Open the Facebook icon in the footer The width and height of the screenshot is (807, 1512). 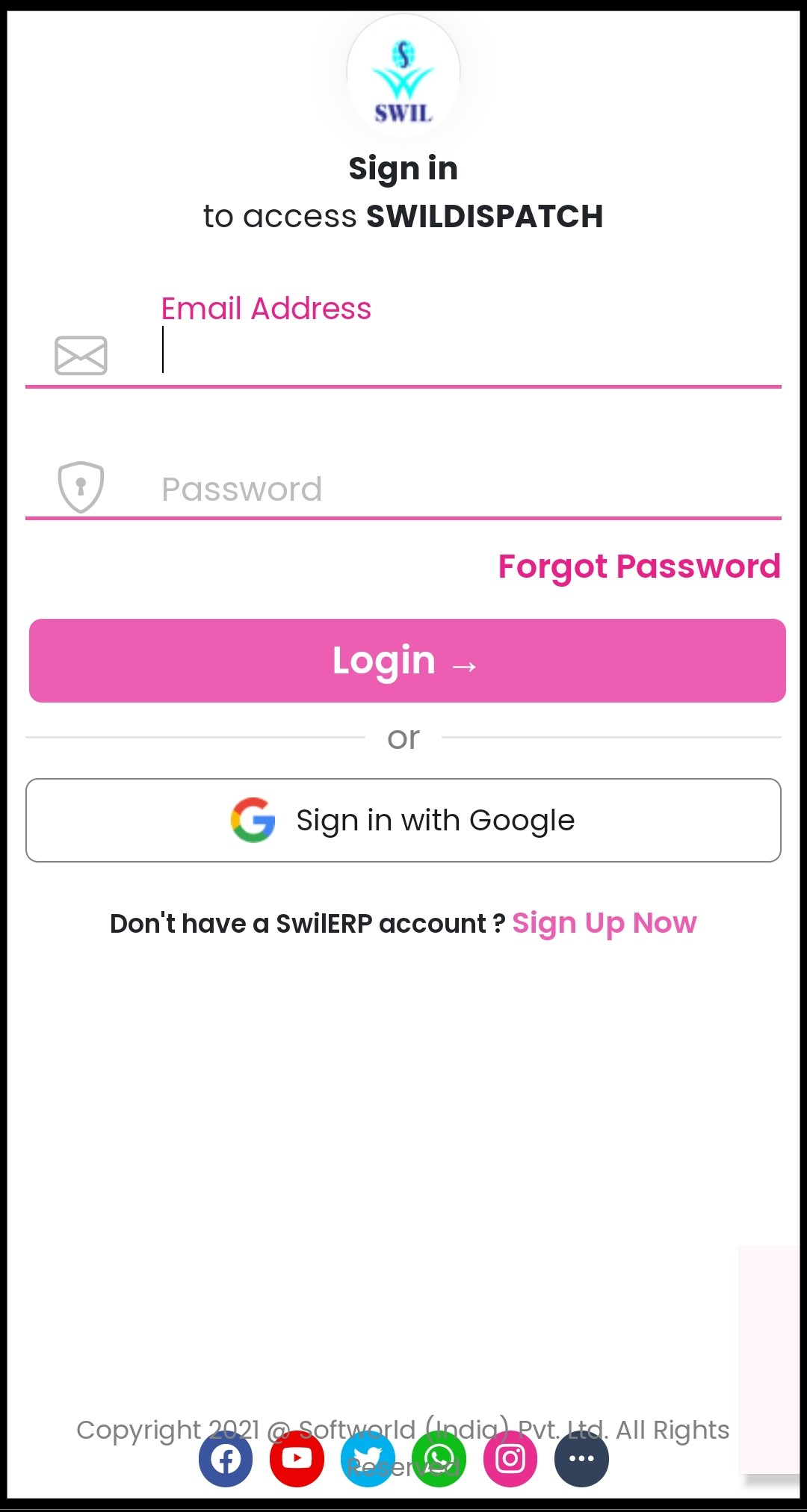pos(226,1459)
